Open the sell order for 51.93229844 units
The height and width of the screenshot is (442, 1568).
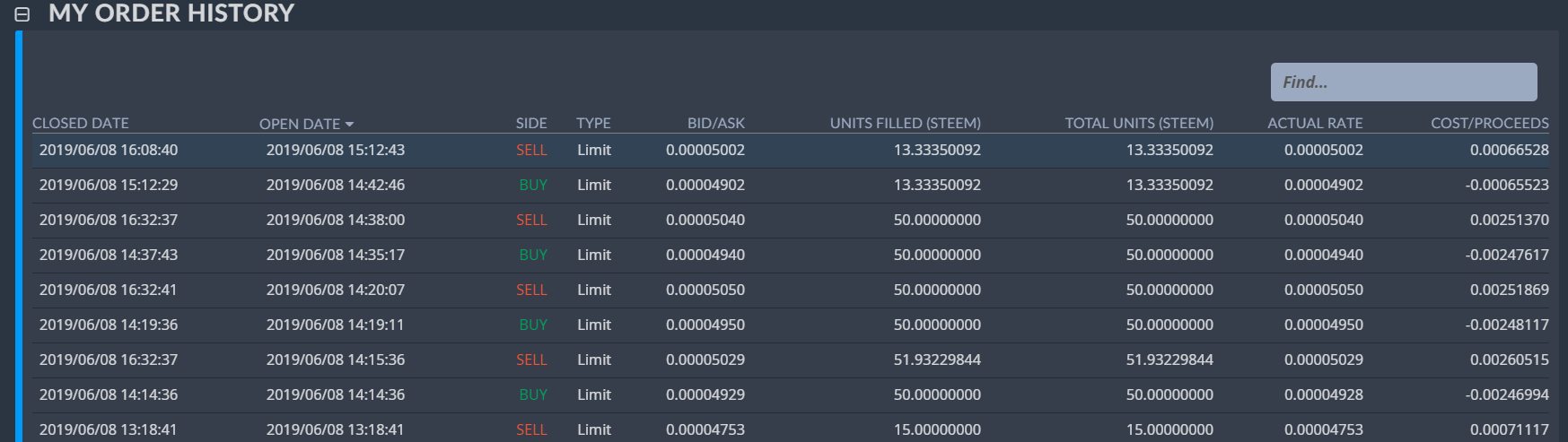coord(791,360)
